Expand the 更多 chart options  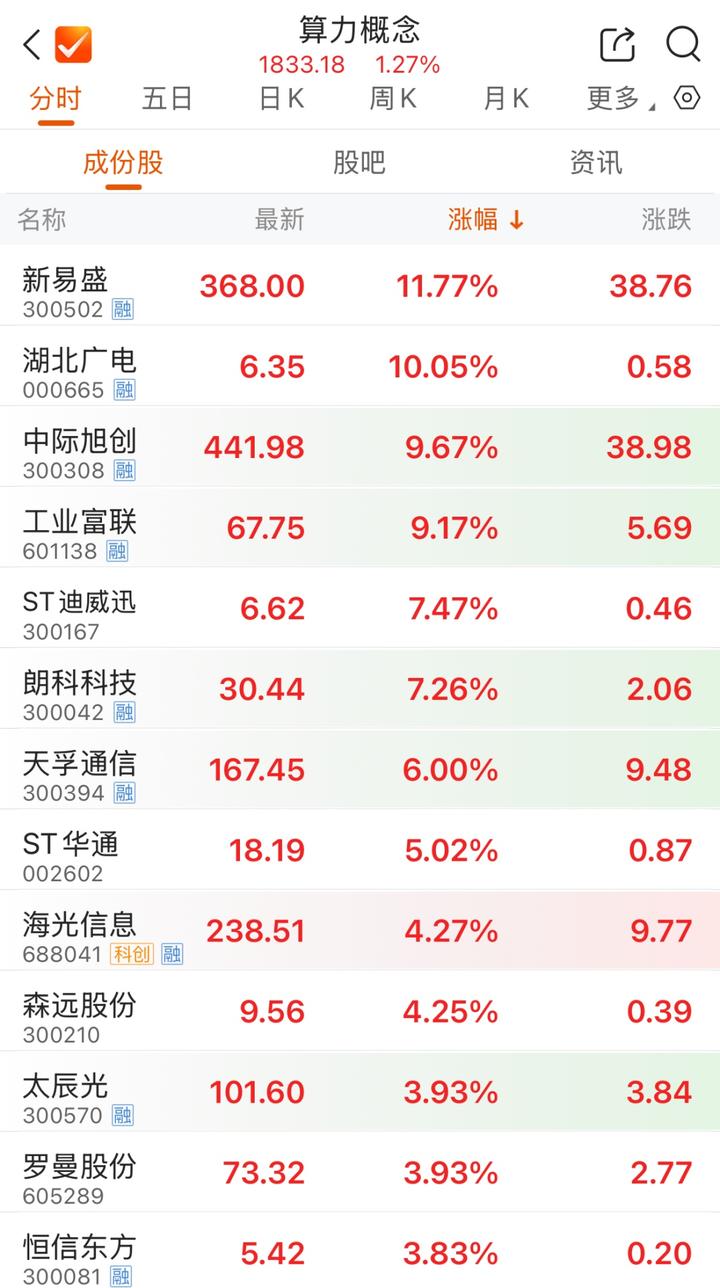[618, 98]
